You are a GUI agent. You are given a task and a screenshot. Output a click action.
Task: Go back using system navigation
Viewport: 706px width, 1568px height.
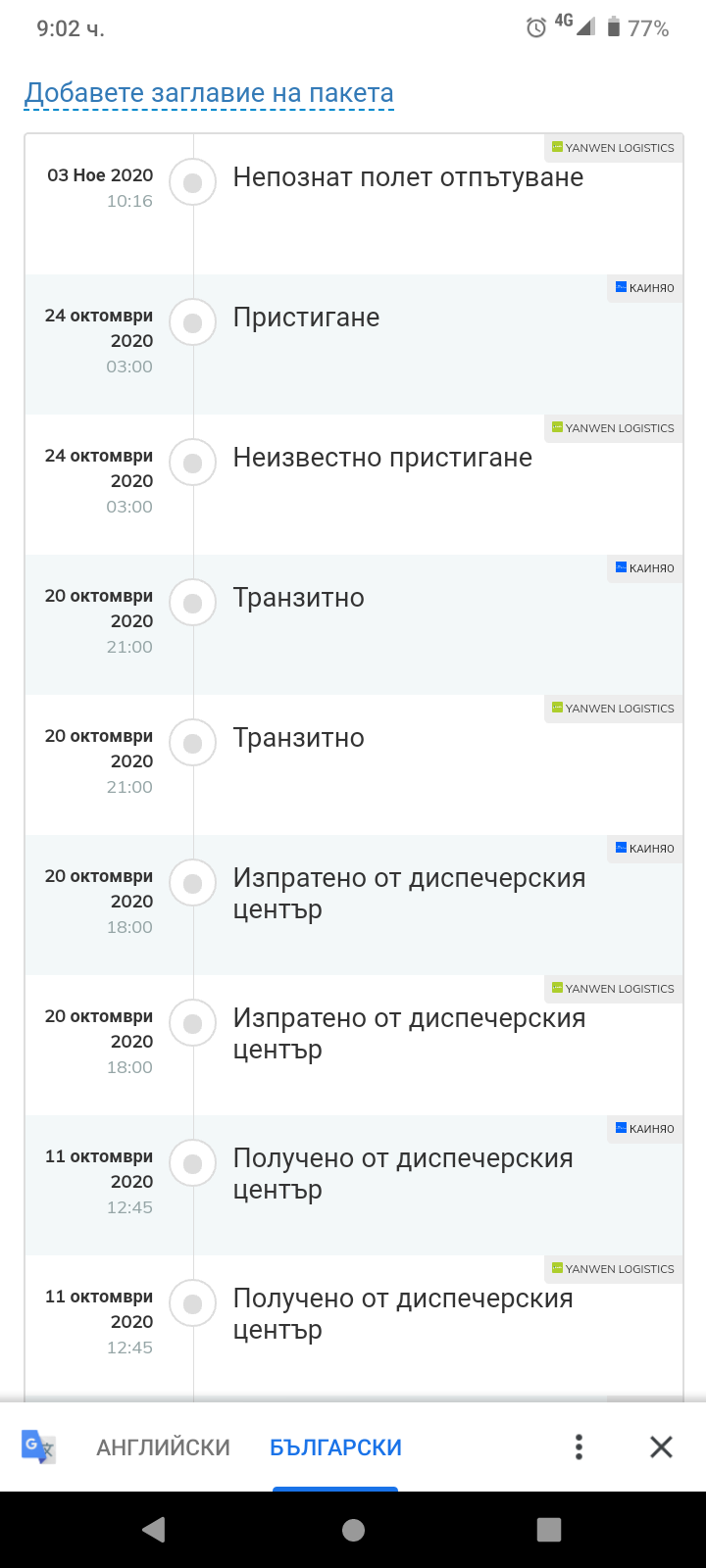pos(154,1530)
